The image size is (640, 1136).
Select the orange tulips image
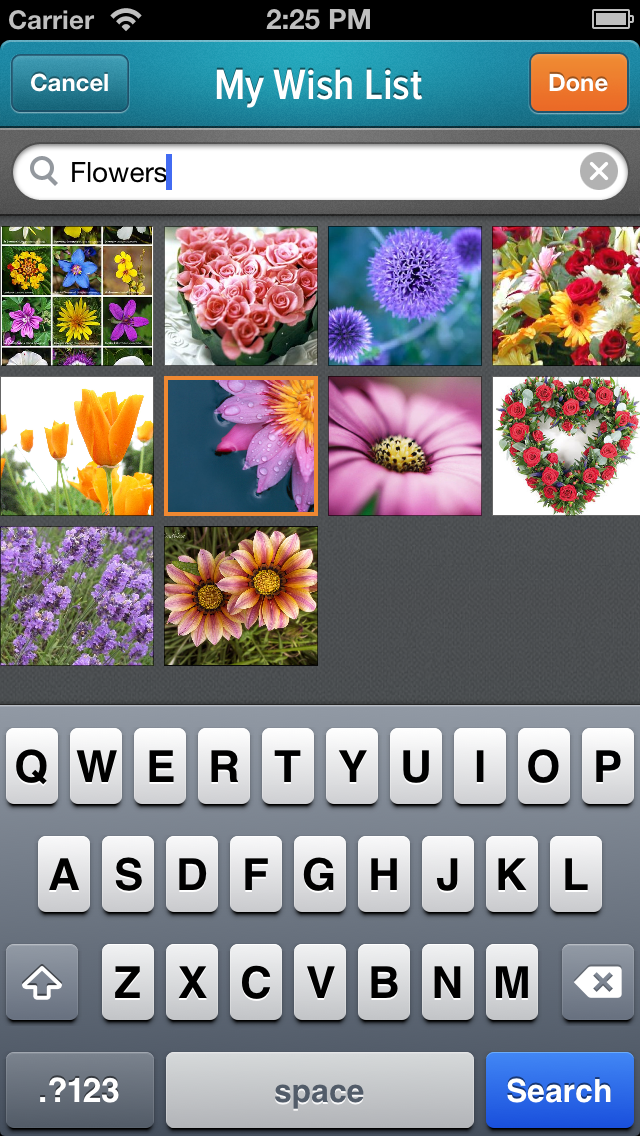[x=77, y=446]
